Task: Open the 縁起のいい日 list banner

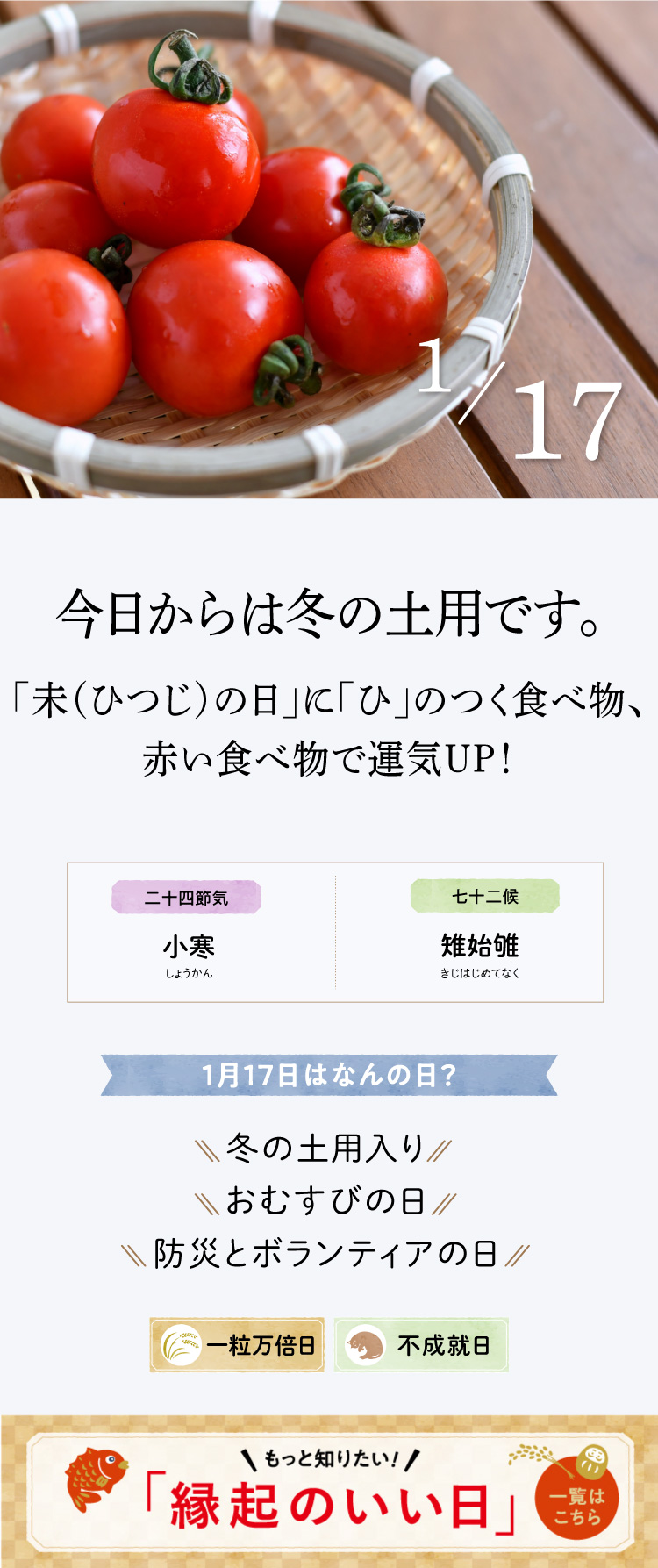Action: 329,1492
